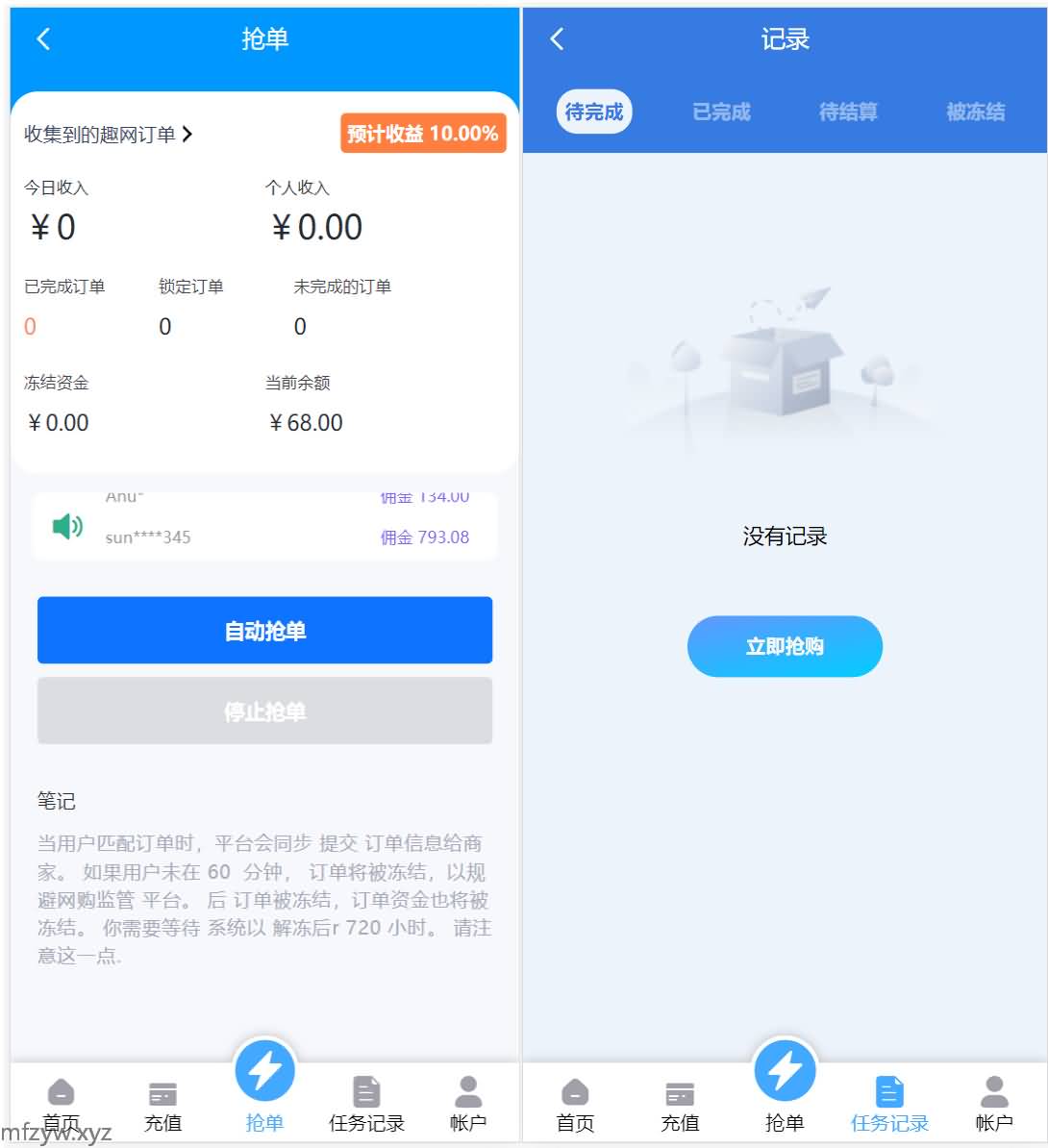Open 收集到的趣网订单 details
The image size is (1048, 1148).
[108, 135]
